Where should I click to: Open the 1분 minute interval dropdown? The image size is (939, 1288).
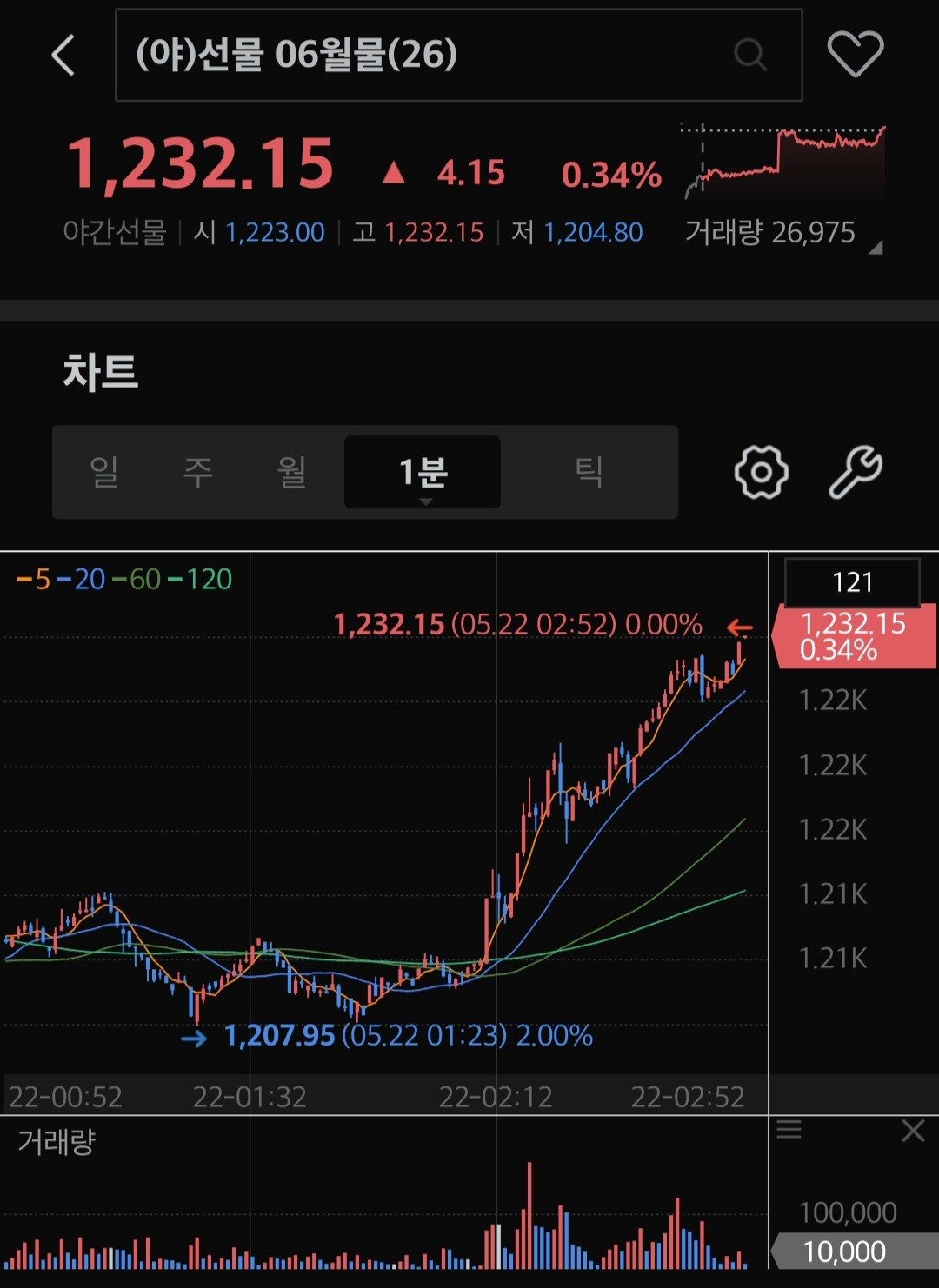pos(423,473)
